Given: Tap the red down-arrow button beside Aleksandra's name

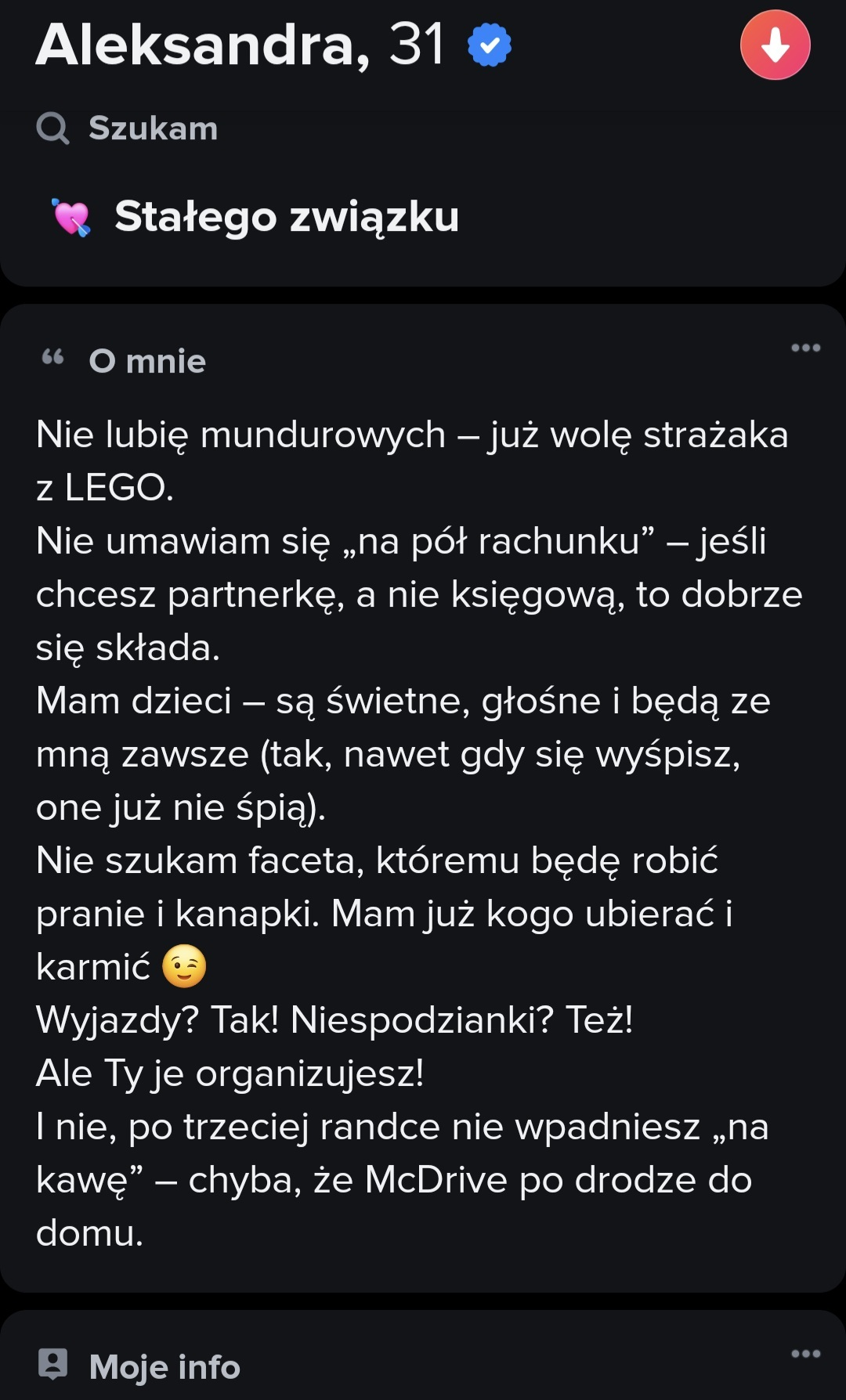Looking at the screenshot, I should 775,45.
